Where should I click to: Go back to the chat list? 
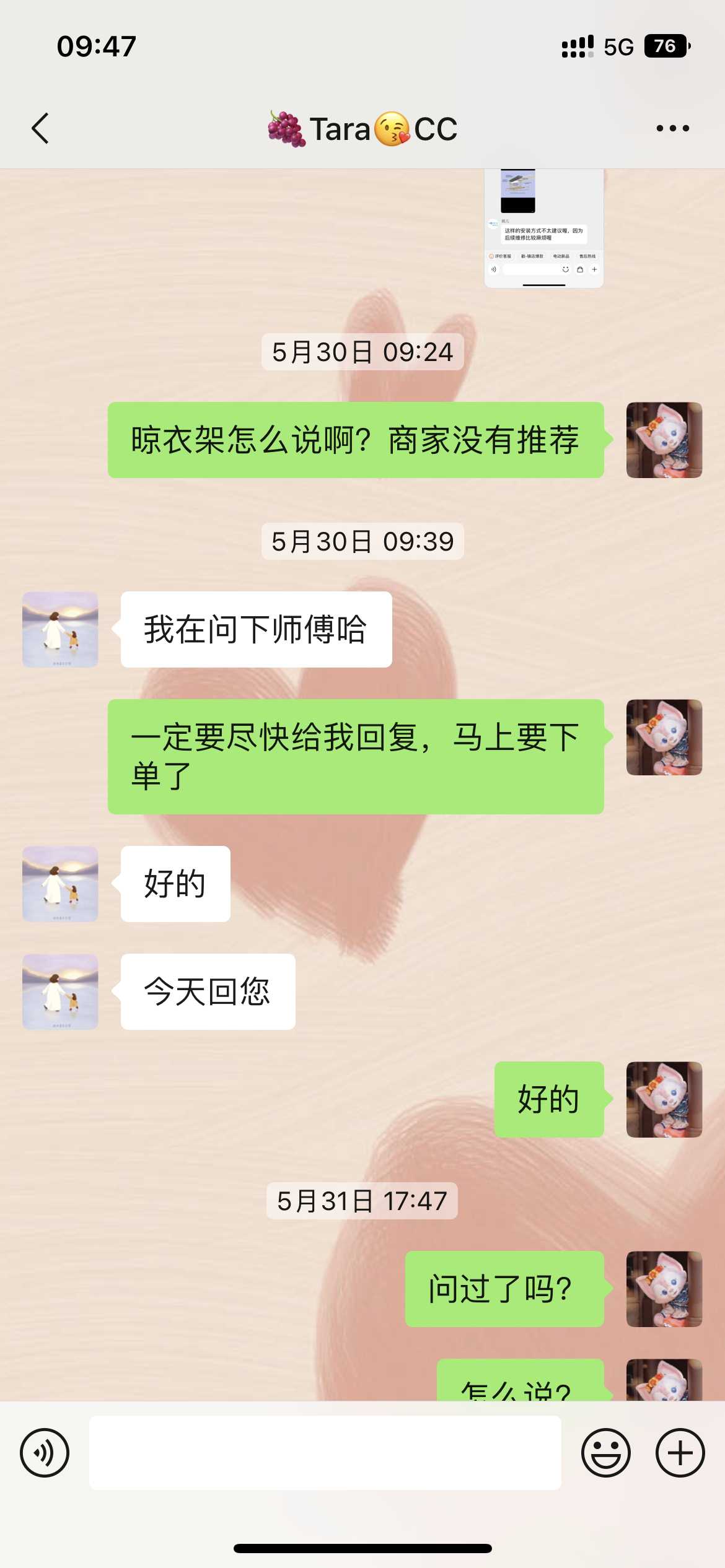(x=40, y=129)
